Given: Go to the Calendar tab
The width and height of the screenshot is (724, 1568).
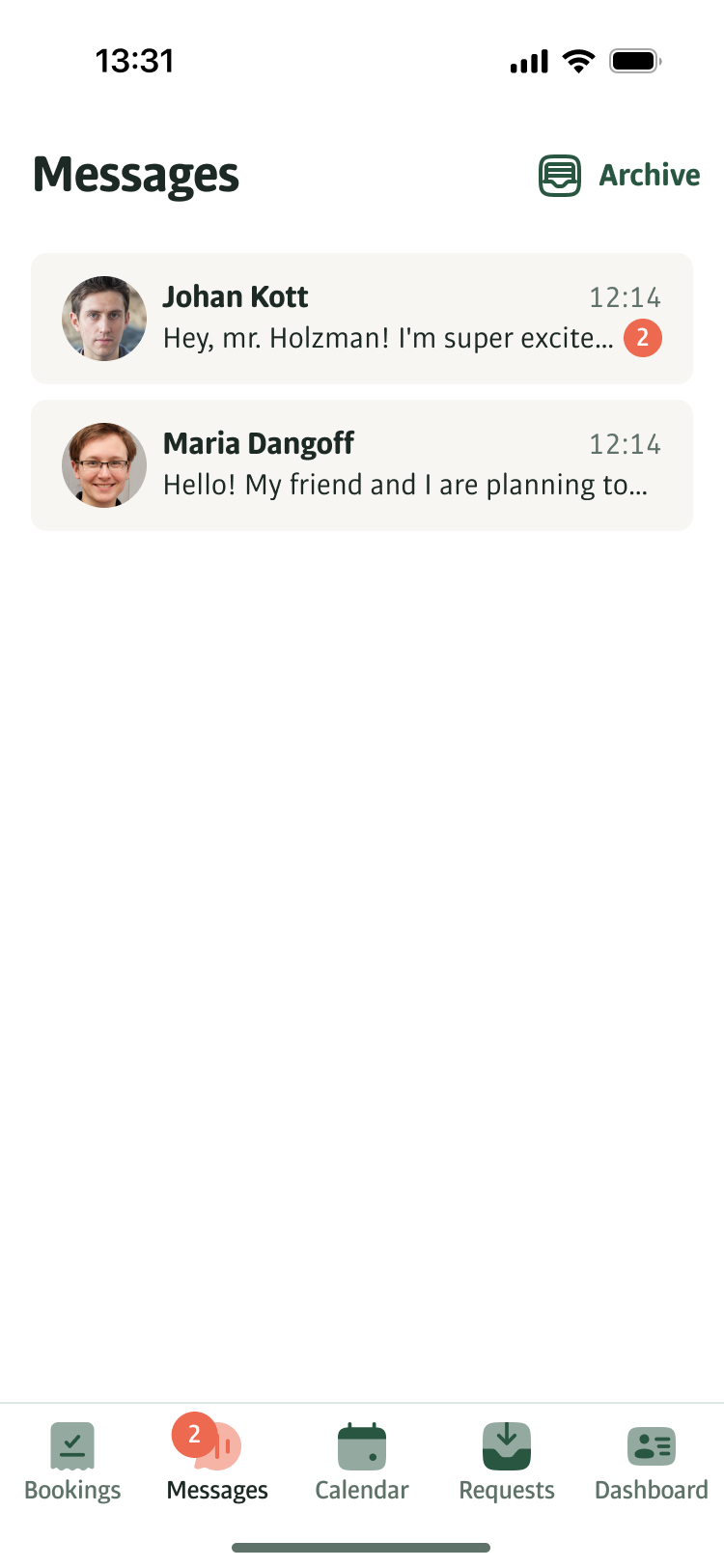Looking at the screenshot, I should point(362,1462).
